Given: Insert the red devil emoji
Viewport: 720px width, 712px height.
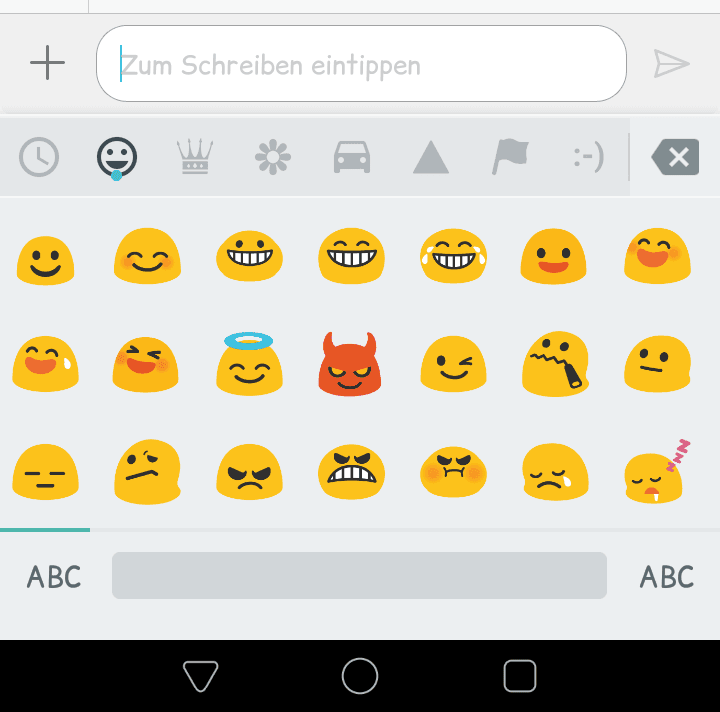Looking at the screenshot, I should [x=350, y=364].
